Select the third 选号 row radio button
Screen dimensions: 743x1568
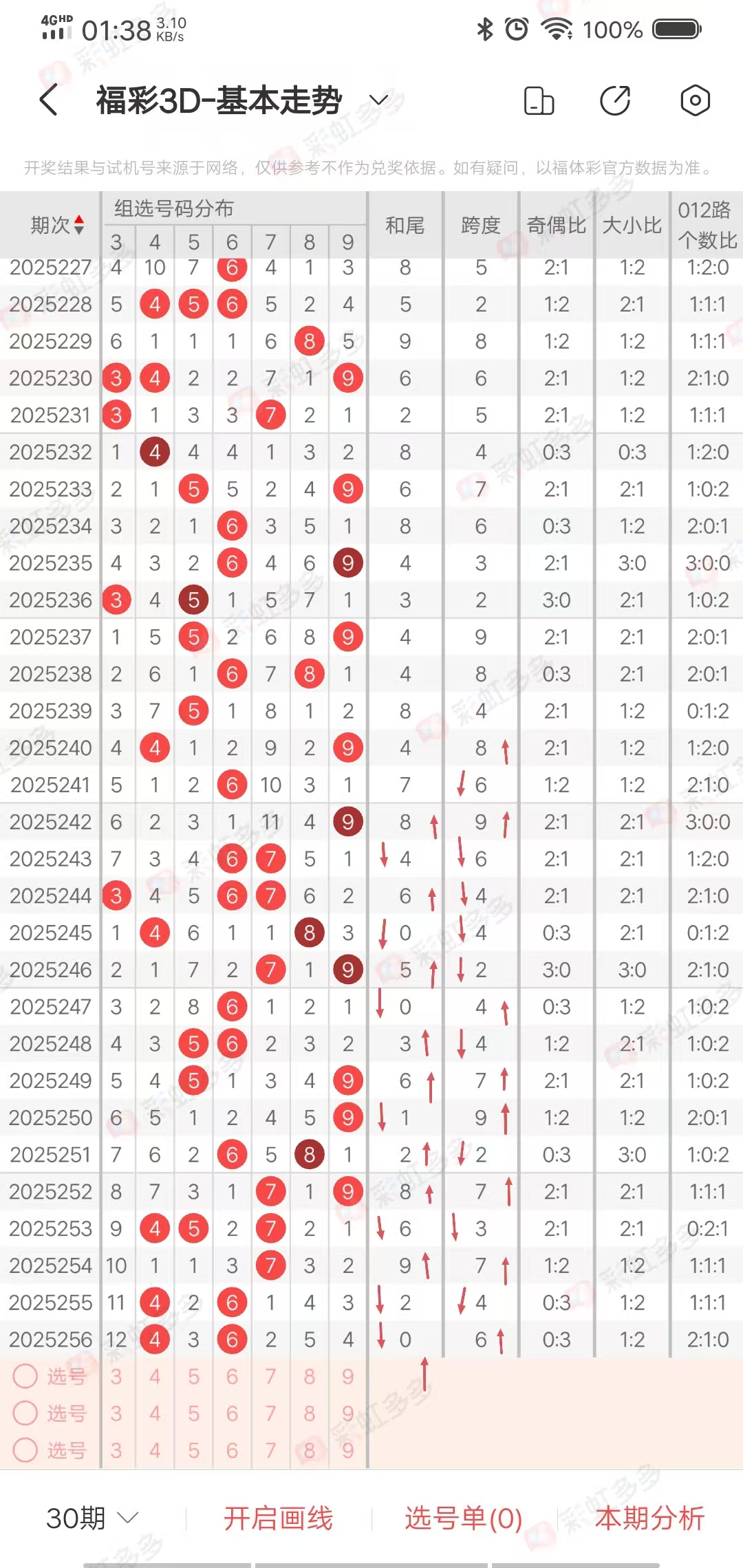[x=25, y=1450]
